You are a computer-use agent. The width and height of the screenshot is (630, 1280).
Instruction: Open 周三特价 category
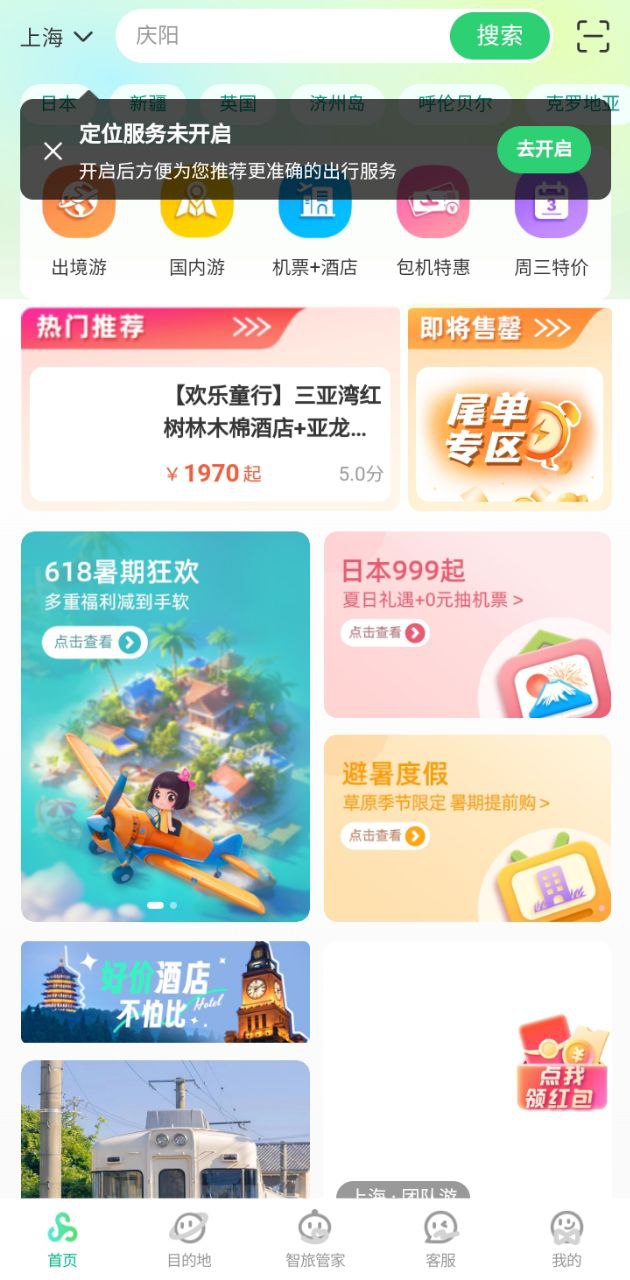pyautogui.click(x=551, y=230)
